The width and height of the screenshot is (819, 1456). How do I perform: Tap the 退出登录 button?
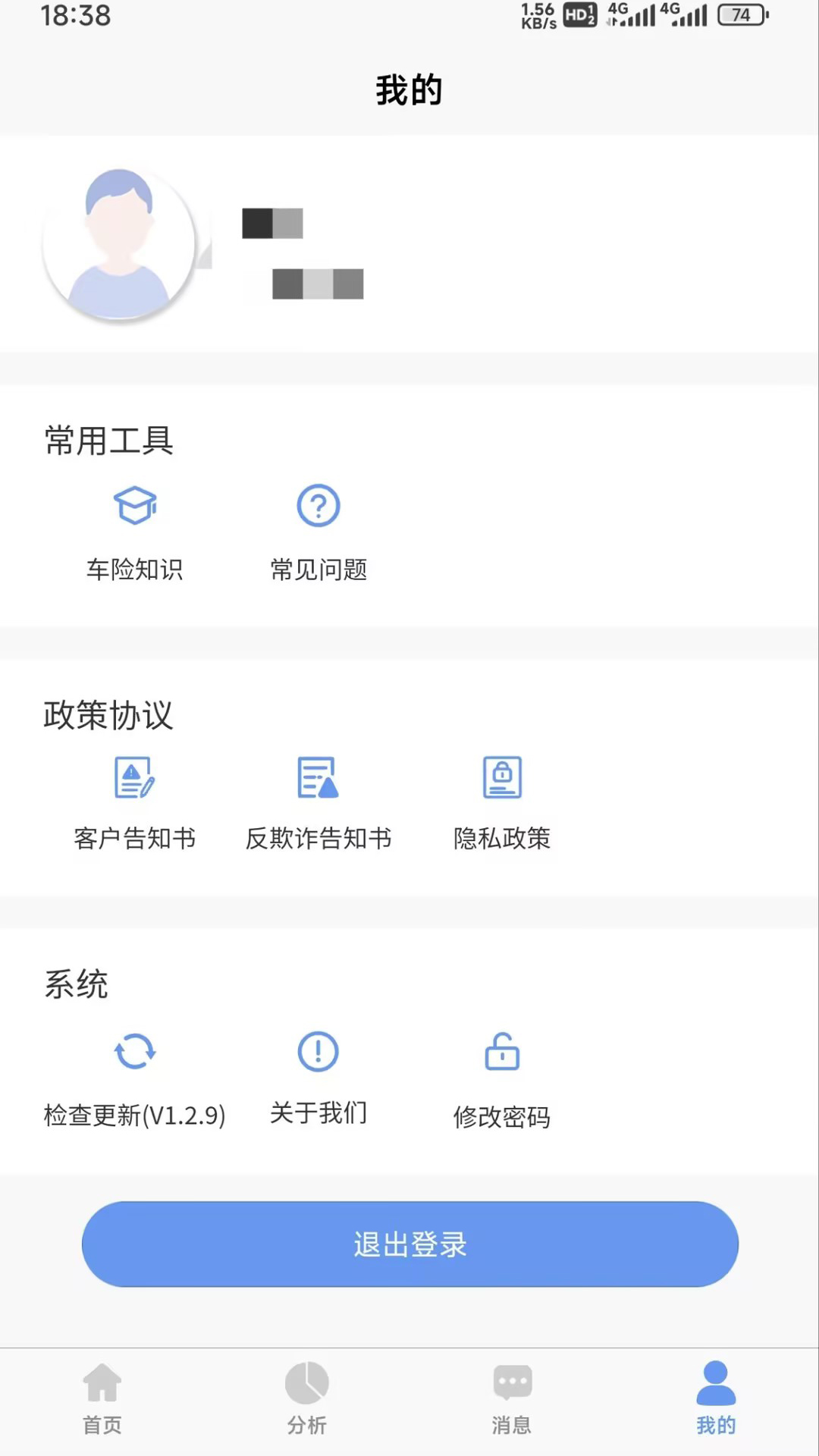[409, 1244]
